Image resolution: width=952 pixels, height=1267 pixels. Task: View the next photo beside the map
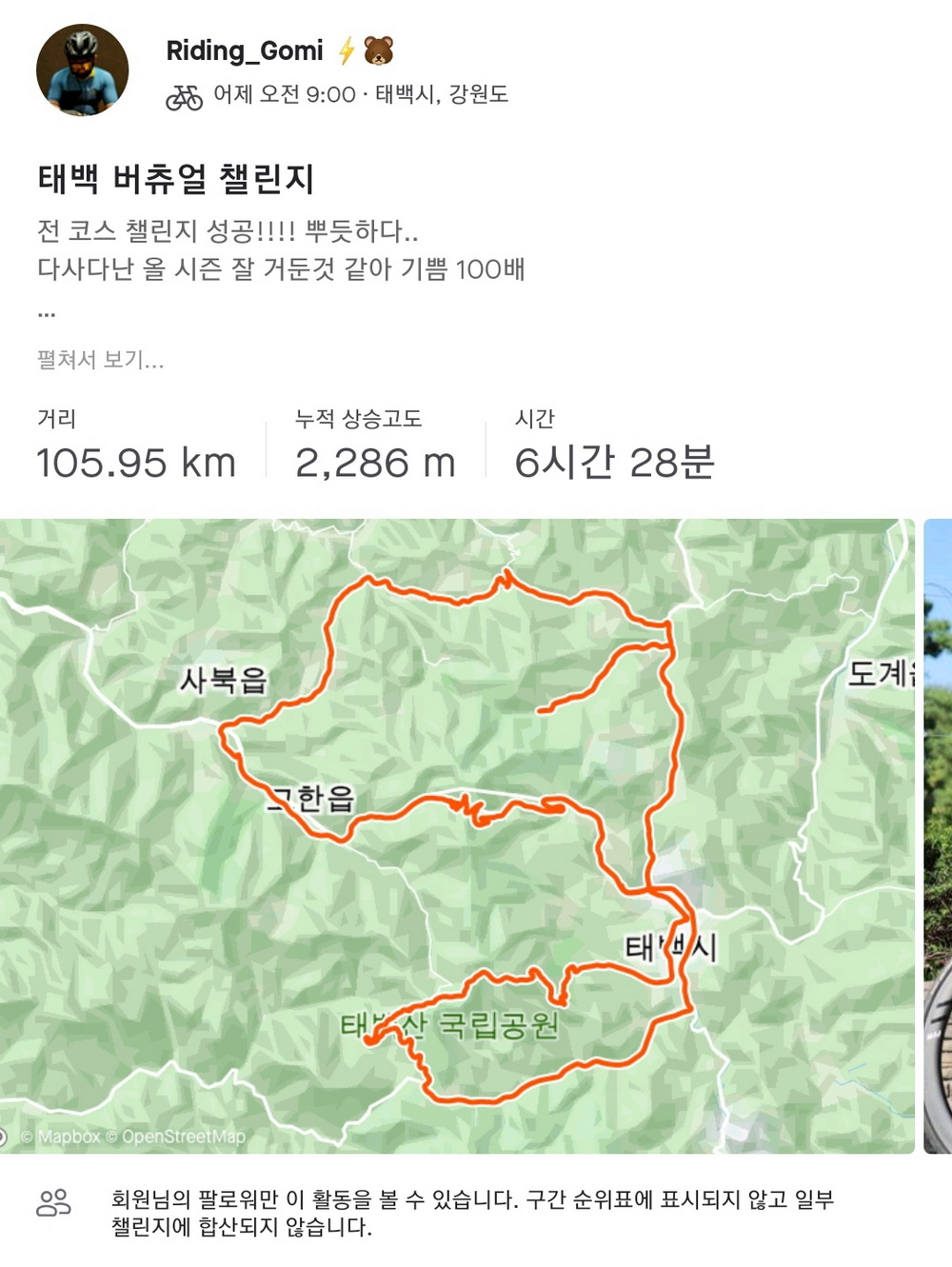(x=938, y=836)
